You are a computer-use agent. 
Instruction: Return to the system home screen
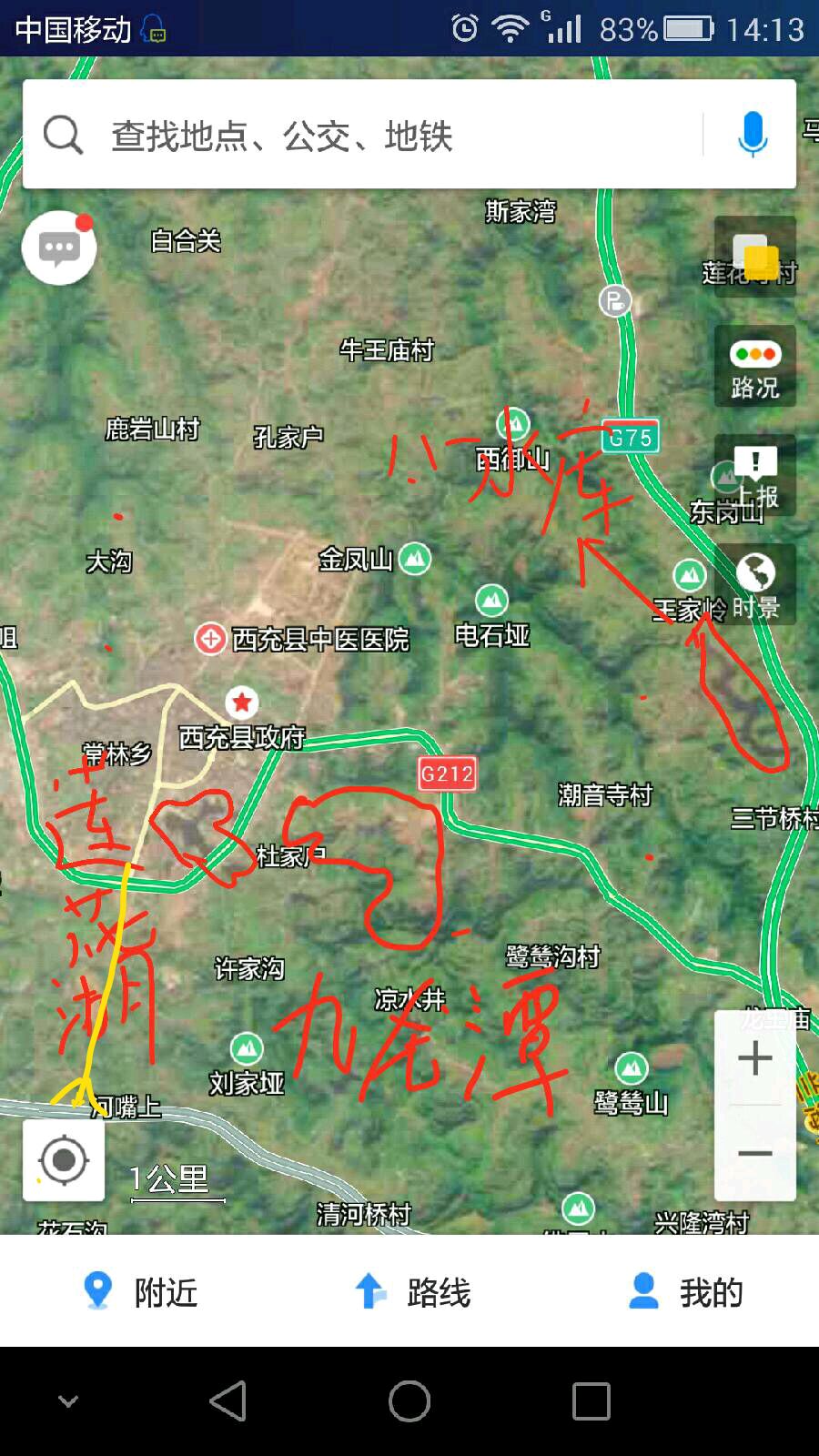pyautogui.click(x=409, y=1400)
